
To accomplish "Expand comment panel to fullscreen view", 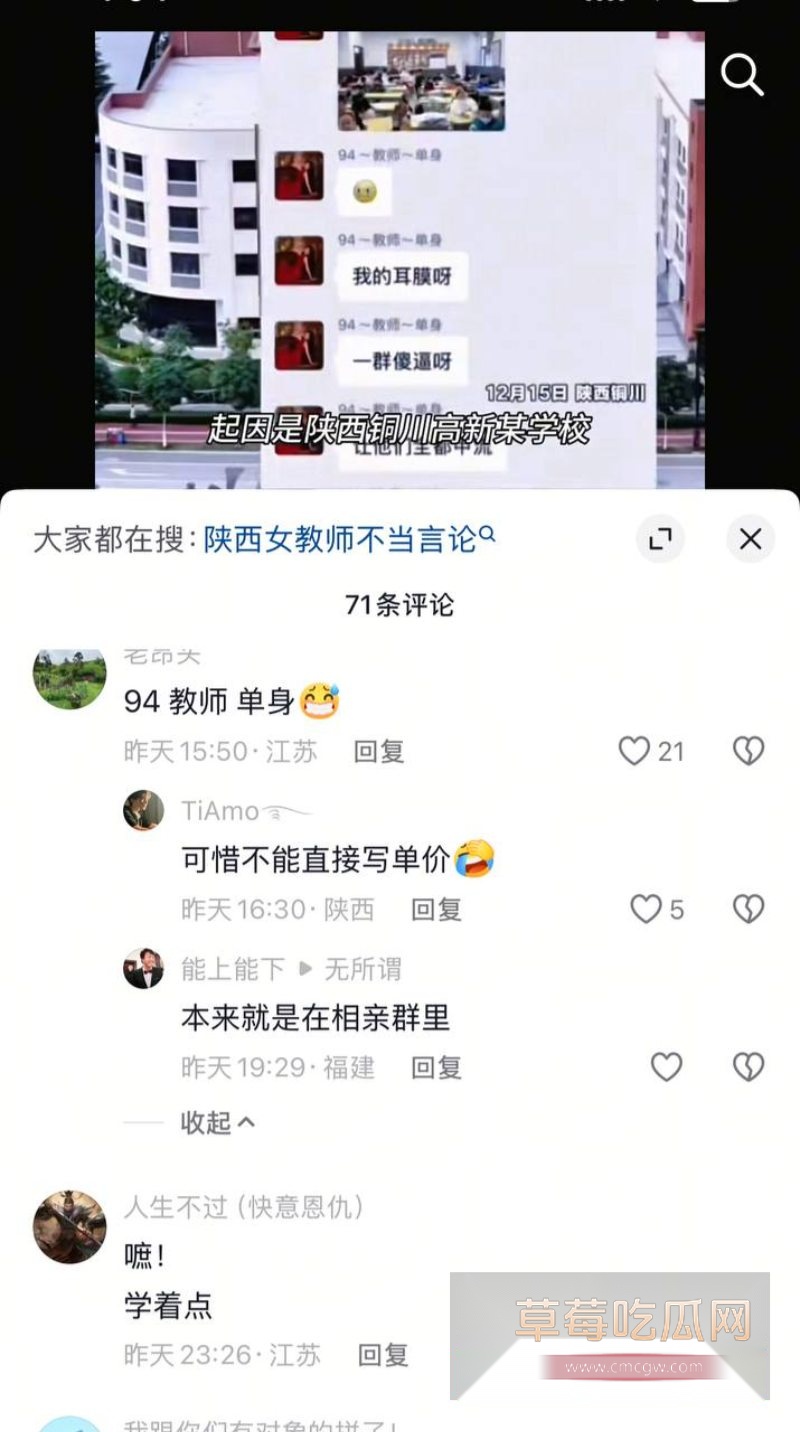I will tap(660, 539).
